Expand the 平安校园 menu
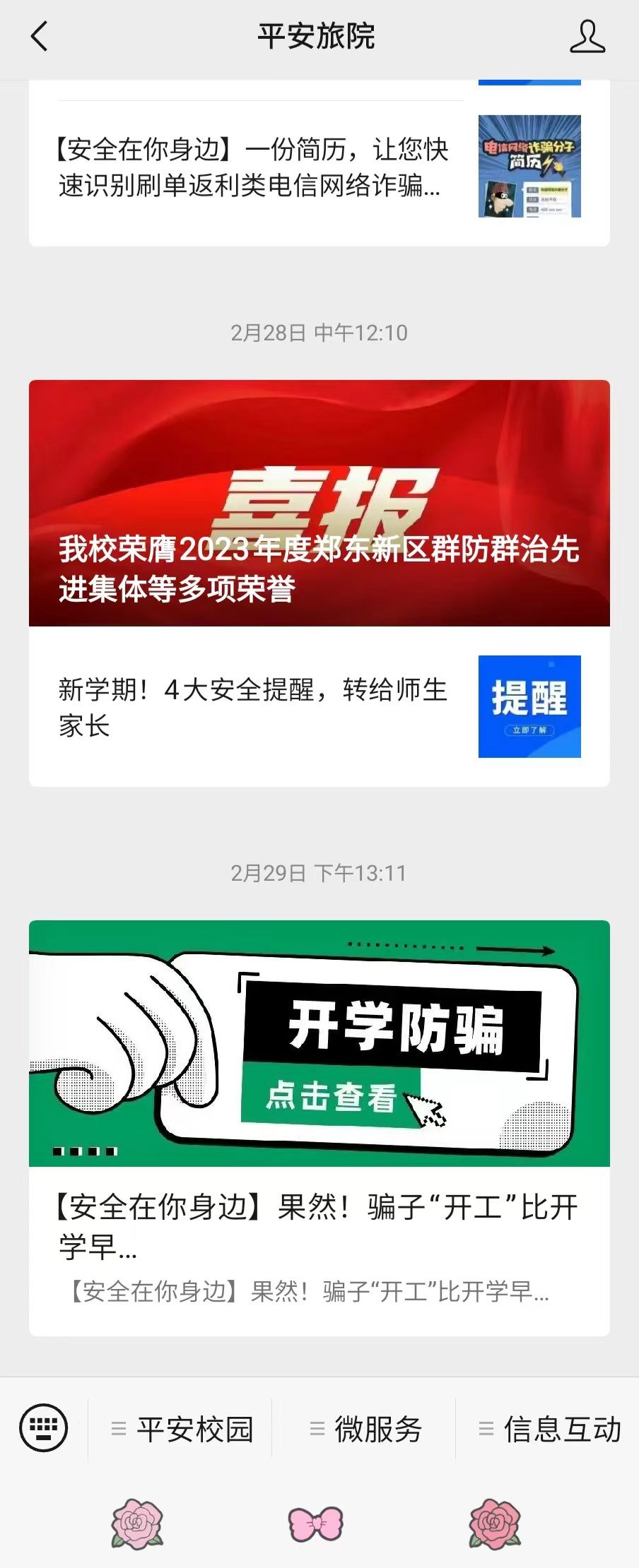Screen dimensions: 639x1568 (x=181, y=1430)
